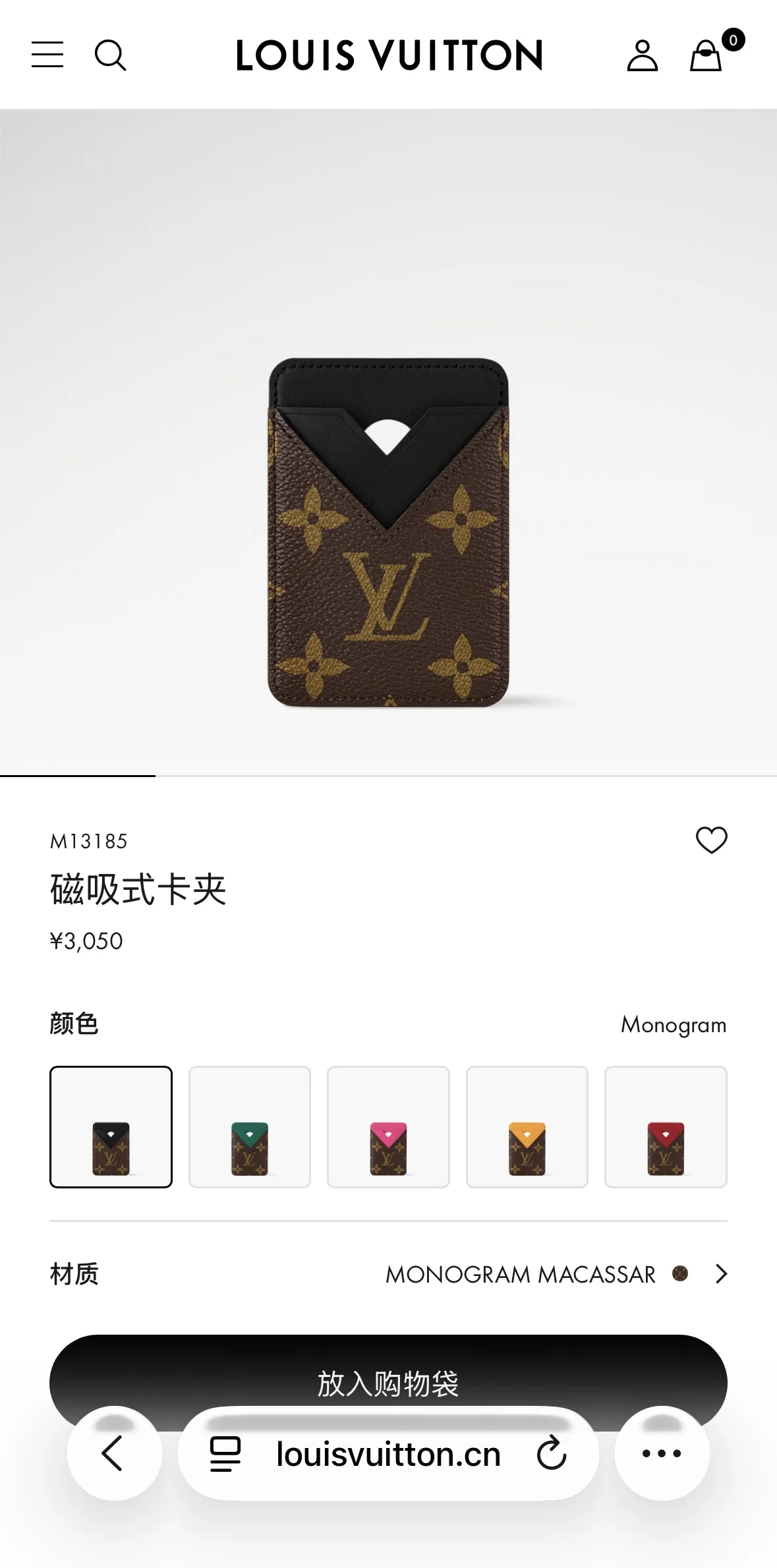
Task: Tap the louisvuitton.cn address bar
Action: pyautogui.click(x=388, y=1453)
